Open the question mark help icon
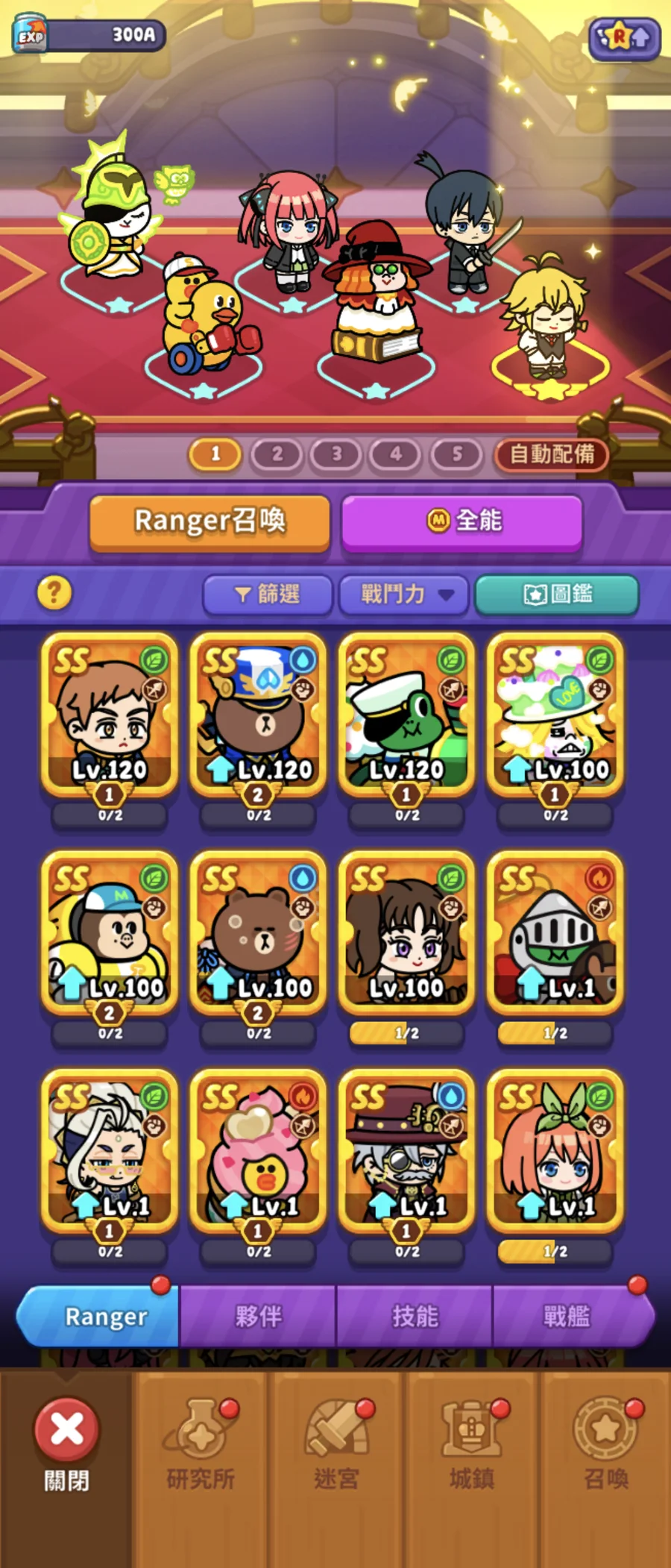This screenshot has height=1568, width=671. click(x=54, y=594)
